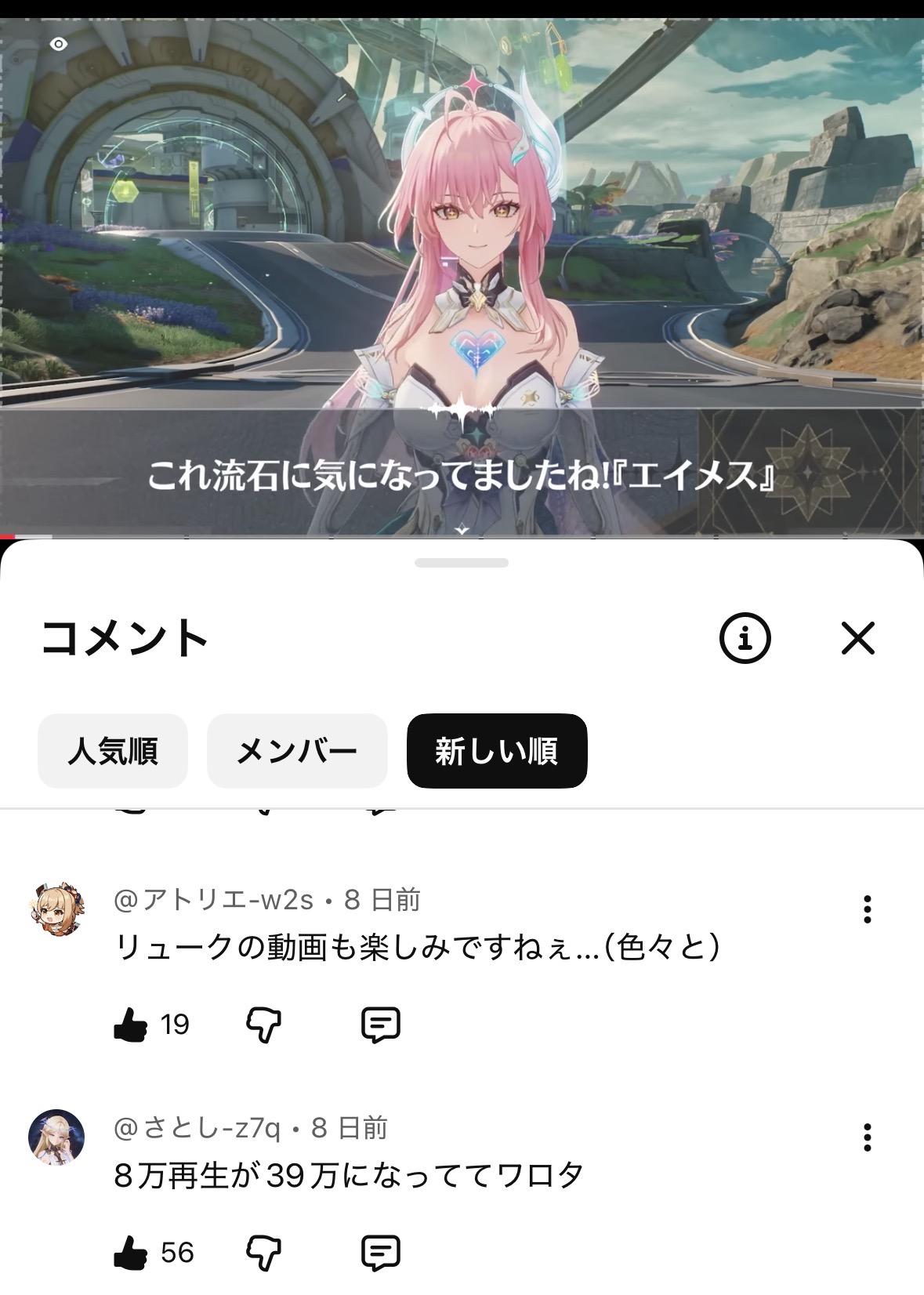Screen dimensions: 924x1295
Task: Switch to メンバー comments filter
Action: 297,751
